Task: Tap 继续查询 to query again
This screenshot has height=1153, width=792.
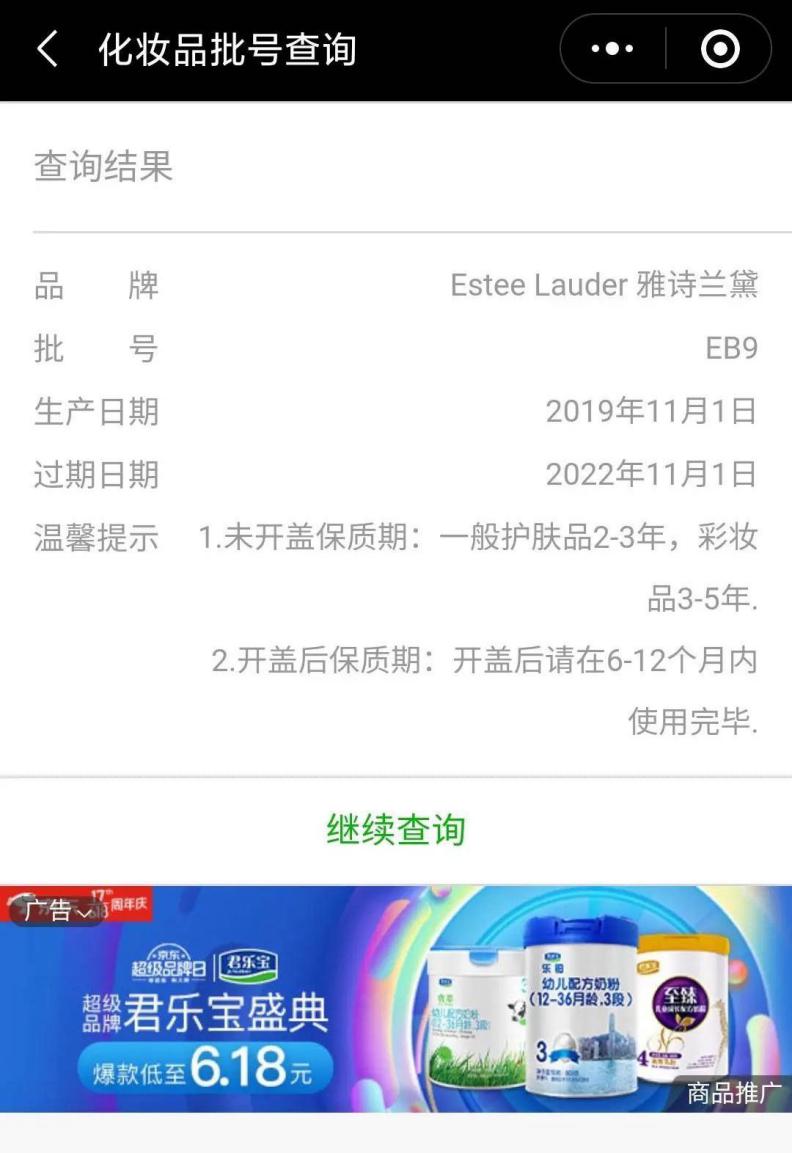Action: click(396, 829)
